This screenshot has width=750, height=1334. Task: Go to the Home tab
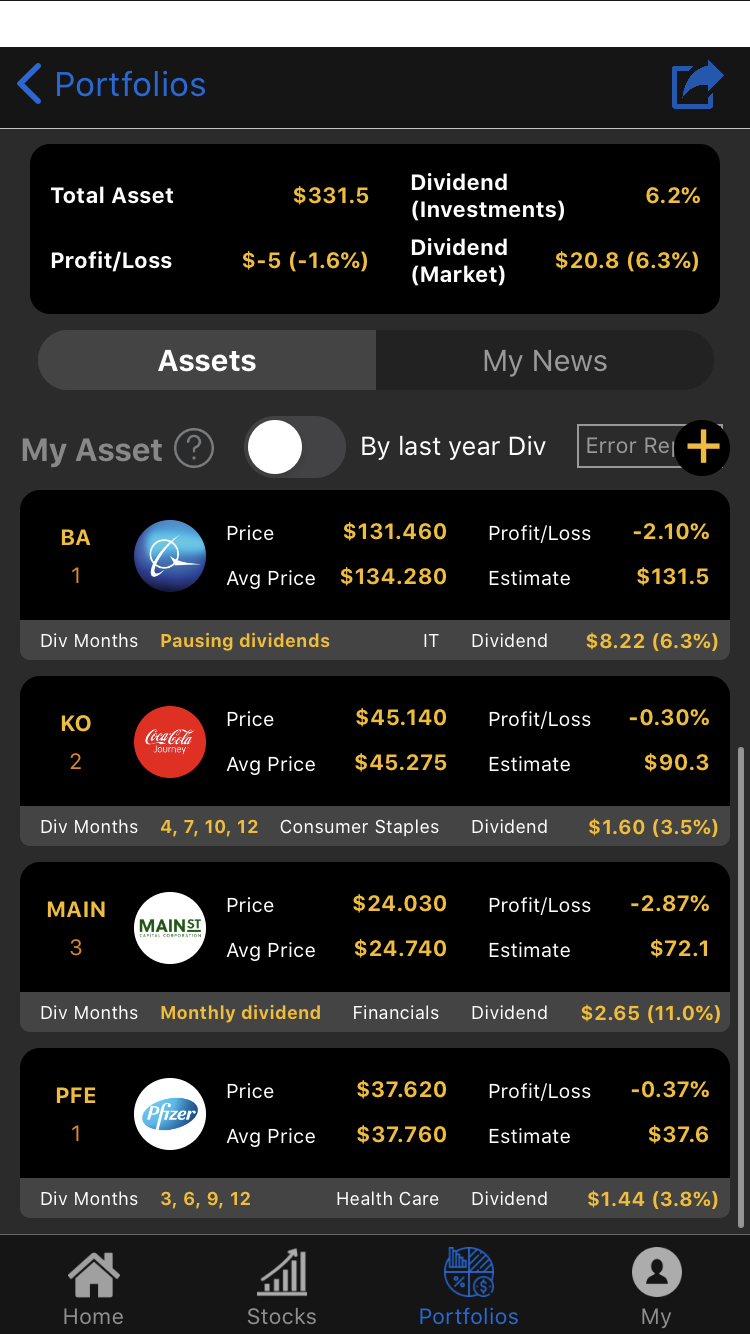pyautogui.click(x=93, y=1288)
